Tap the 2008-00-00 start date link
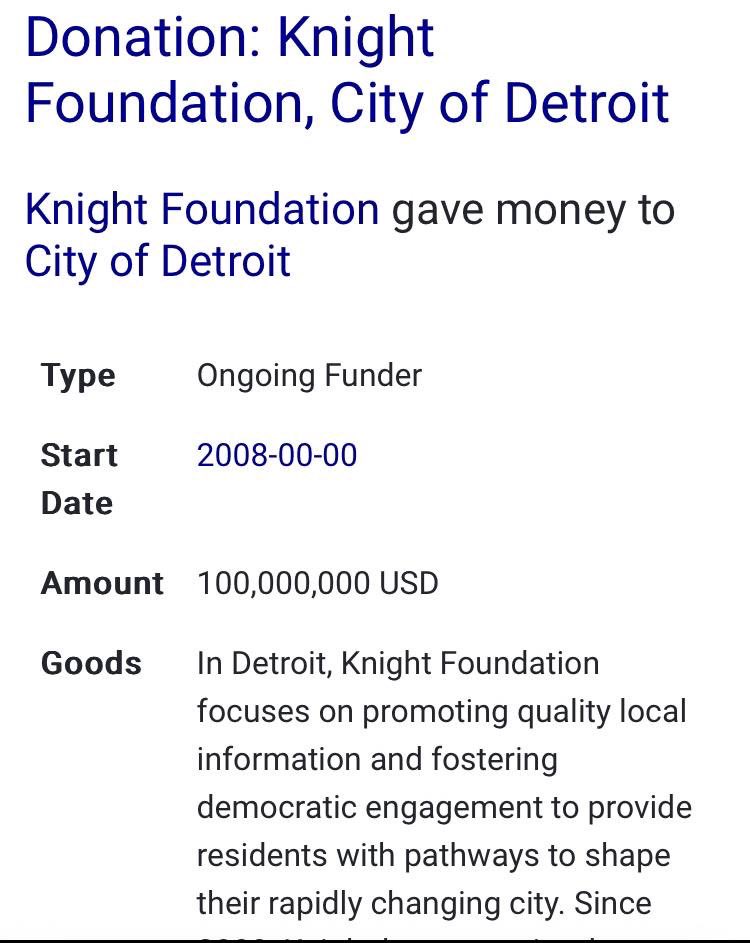This screenshot has height=943, width=750. (277, 456)
